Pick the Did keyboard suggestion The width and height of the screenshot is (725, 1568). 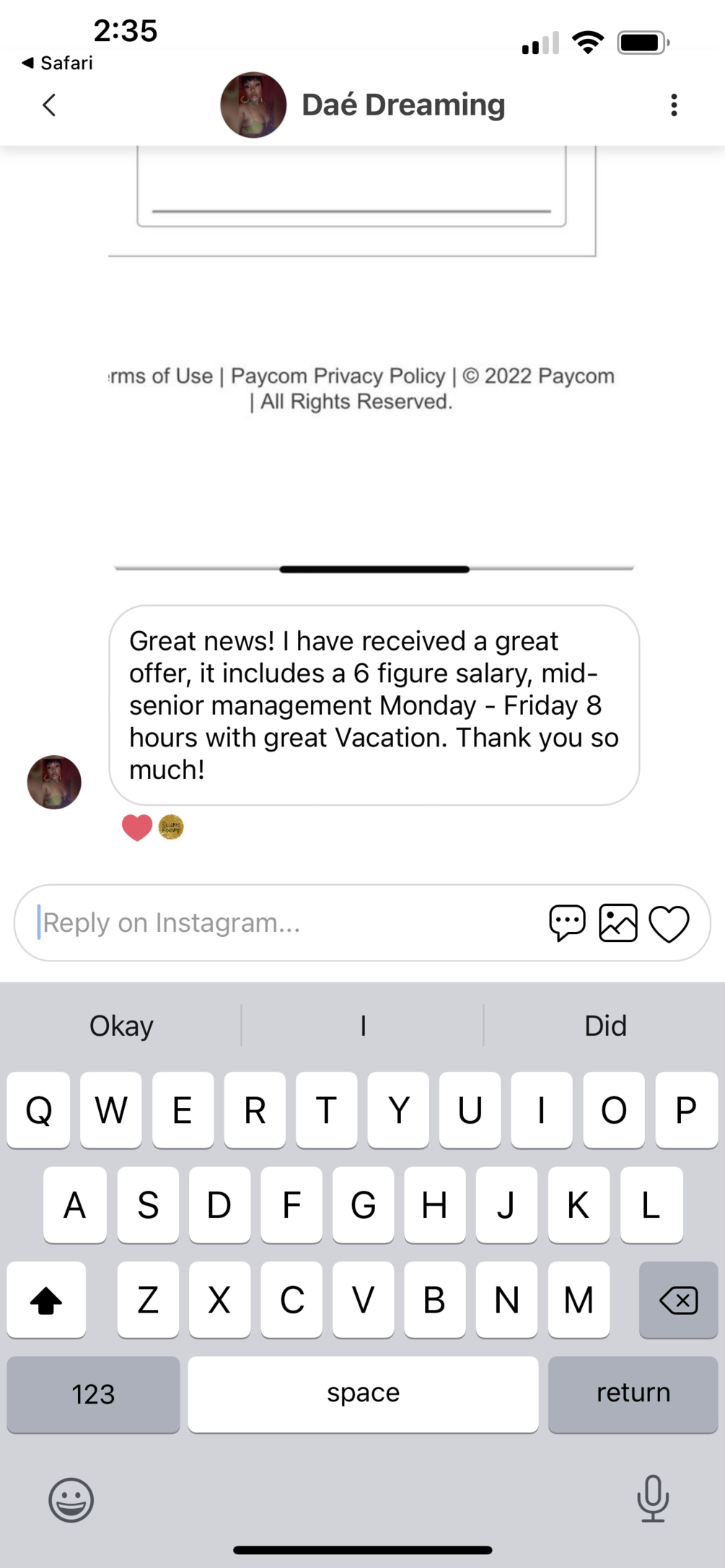click(x=605, y=1026)
